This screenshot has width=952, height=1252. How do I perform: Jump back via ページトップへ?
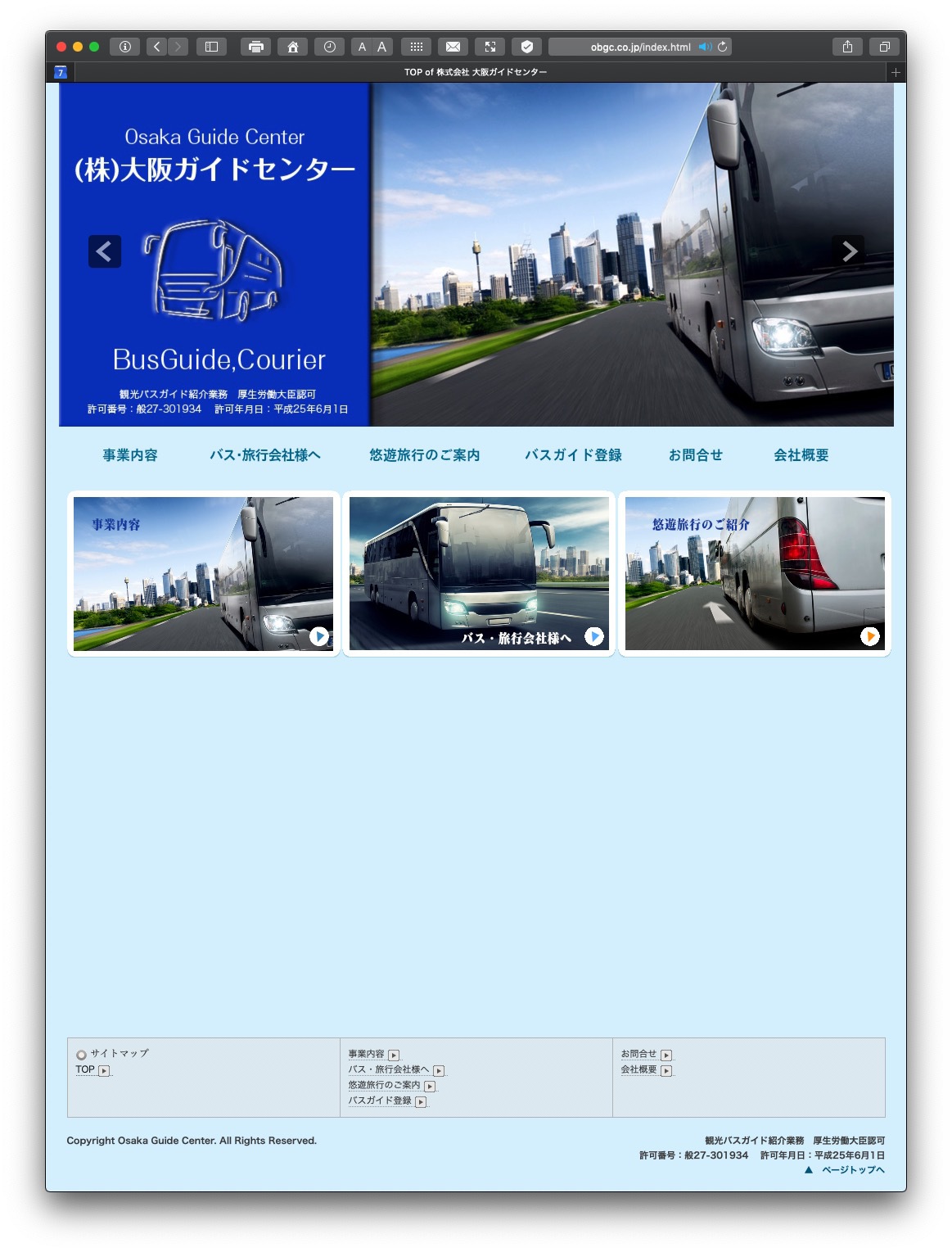point(852,1170)
